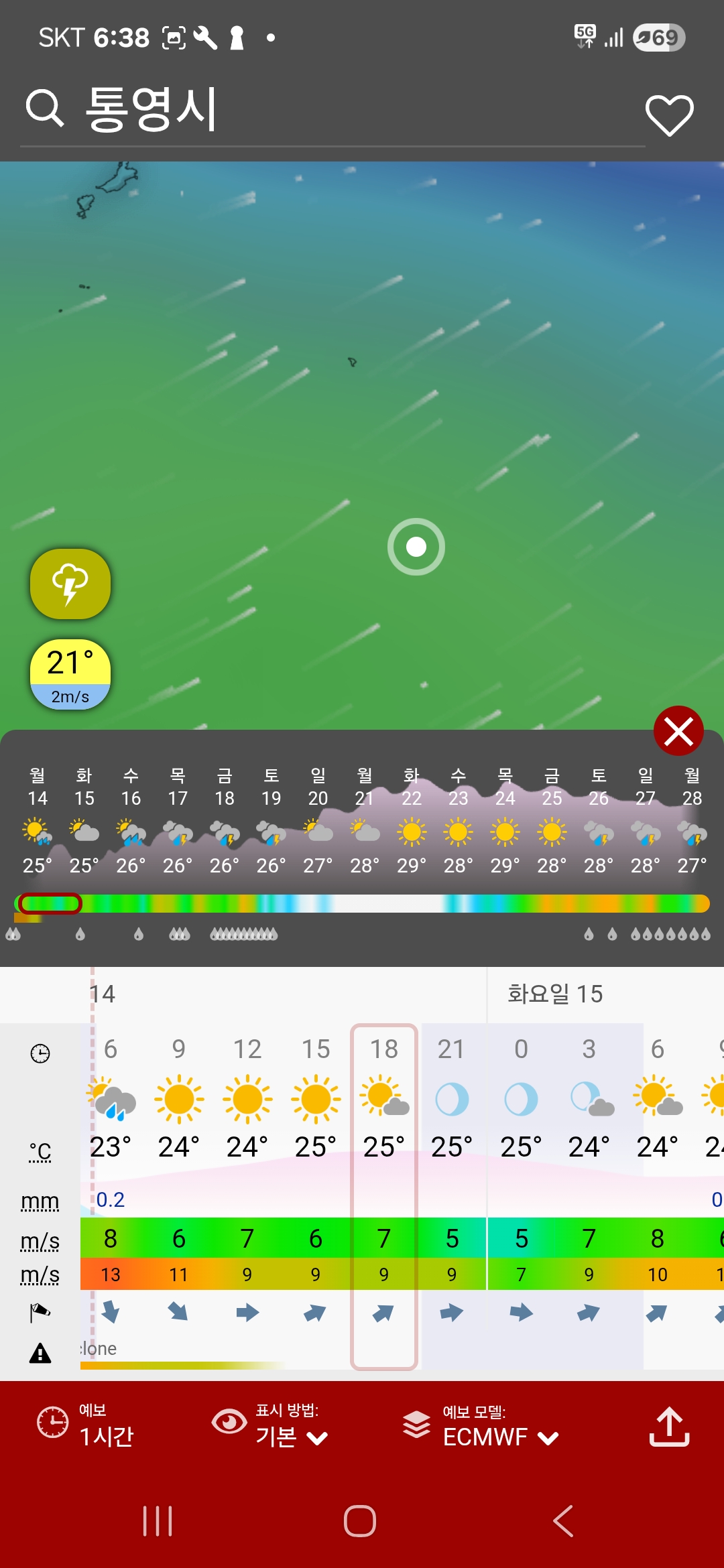Viewport: 724px width, 1568px height.
Task: Change the 예보 1시간 forecast interval
Action: click(87, 1425)
